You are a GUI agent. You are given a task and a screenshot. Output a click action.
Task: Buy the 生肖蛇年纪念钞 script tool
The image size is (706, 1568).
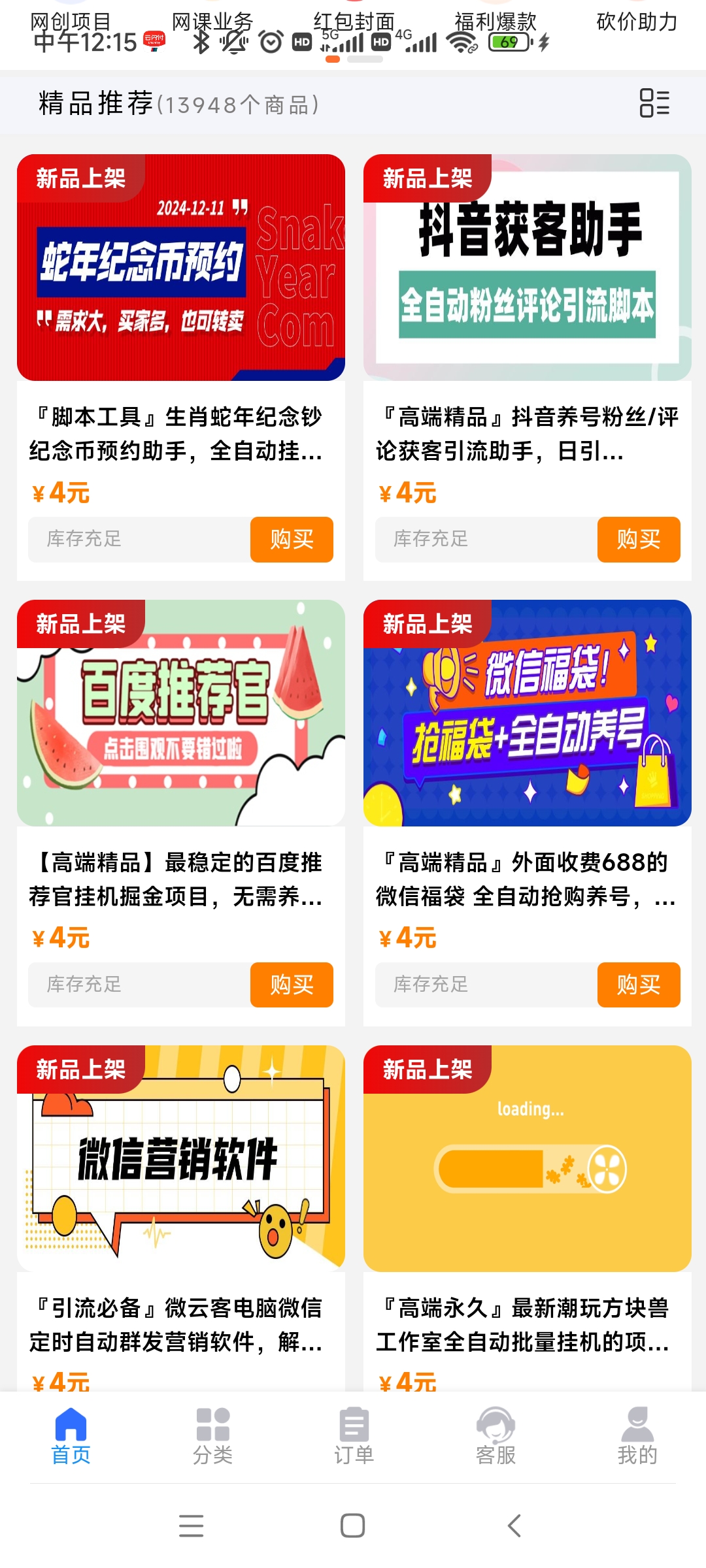tap(292, 540)
